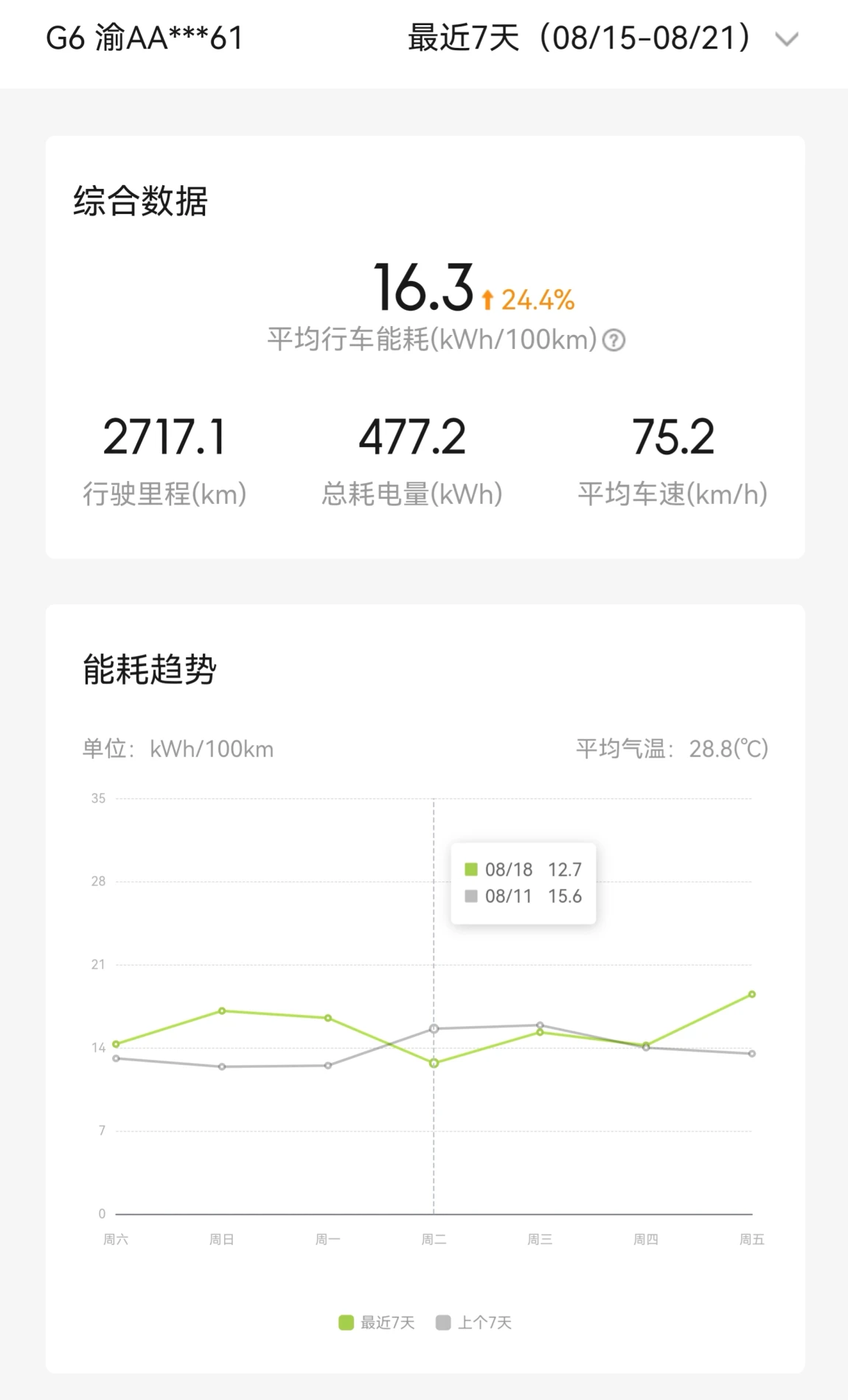Select the 周五 data point on chart
Image resolution: width=848 pixels, height=1400 pixels.
tap(752, 994)
